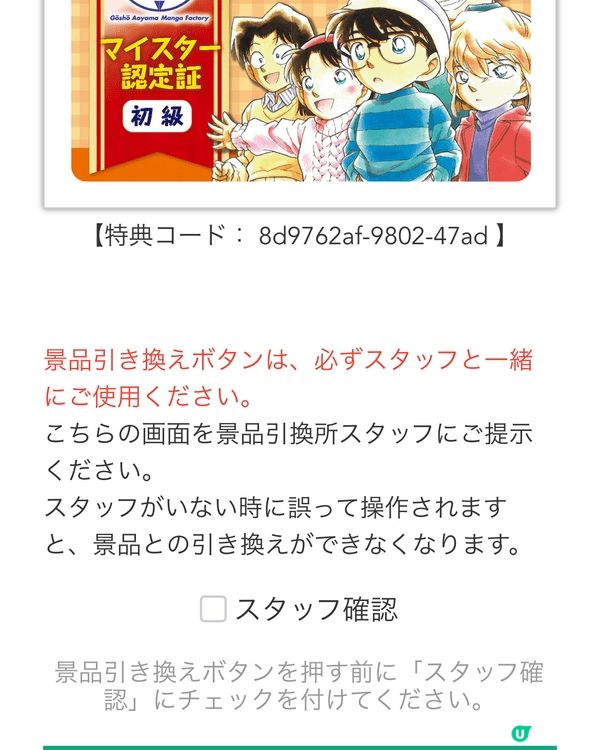Image resolution: width=600 pixels, height=750 pixels.
Task: Check the スタッフ確認 checkbox
Action: pyautogui.click(x=213, y=608)
